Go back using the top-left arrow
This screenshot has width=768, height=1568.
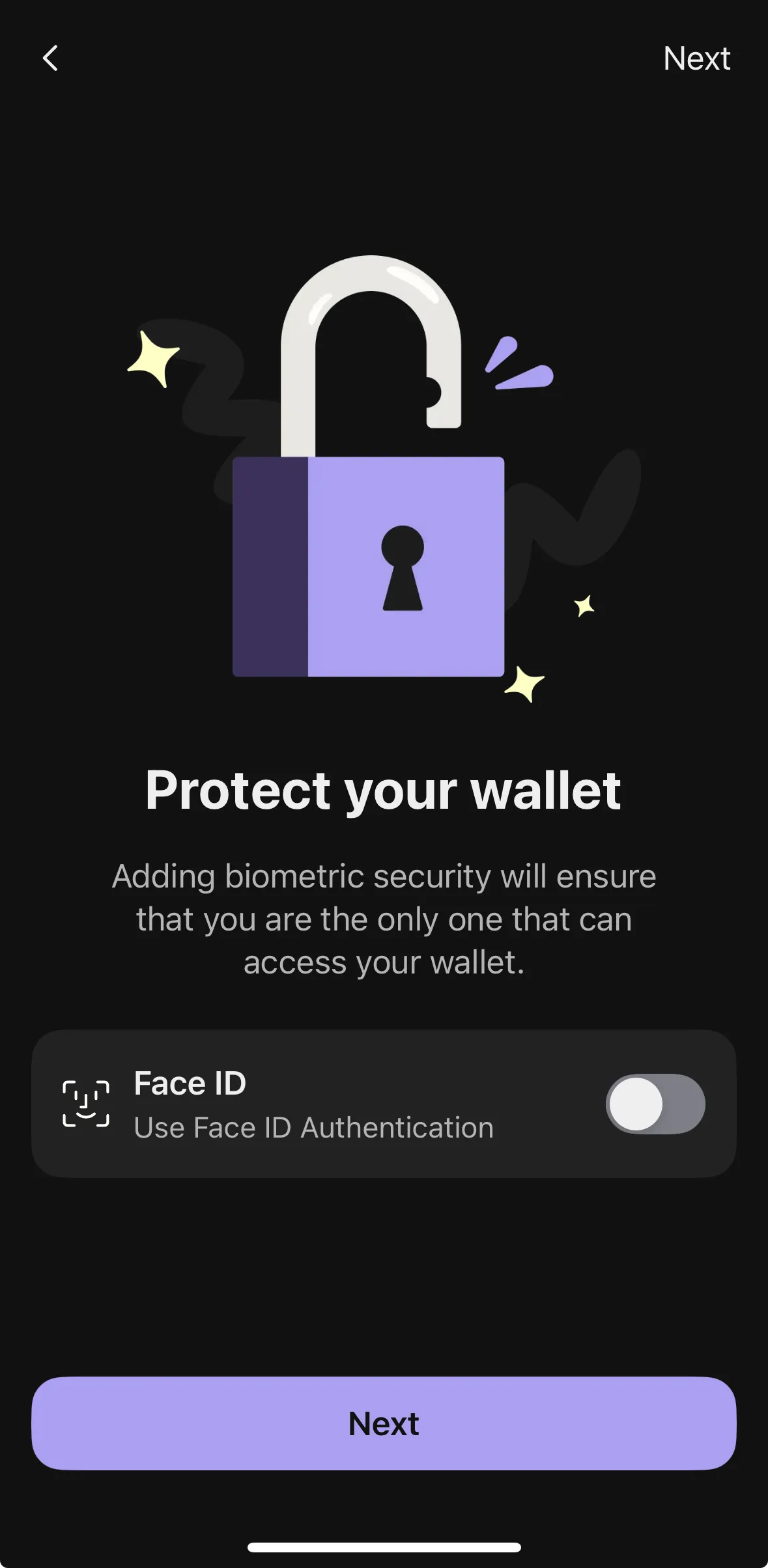click(50, 58)
